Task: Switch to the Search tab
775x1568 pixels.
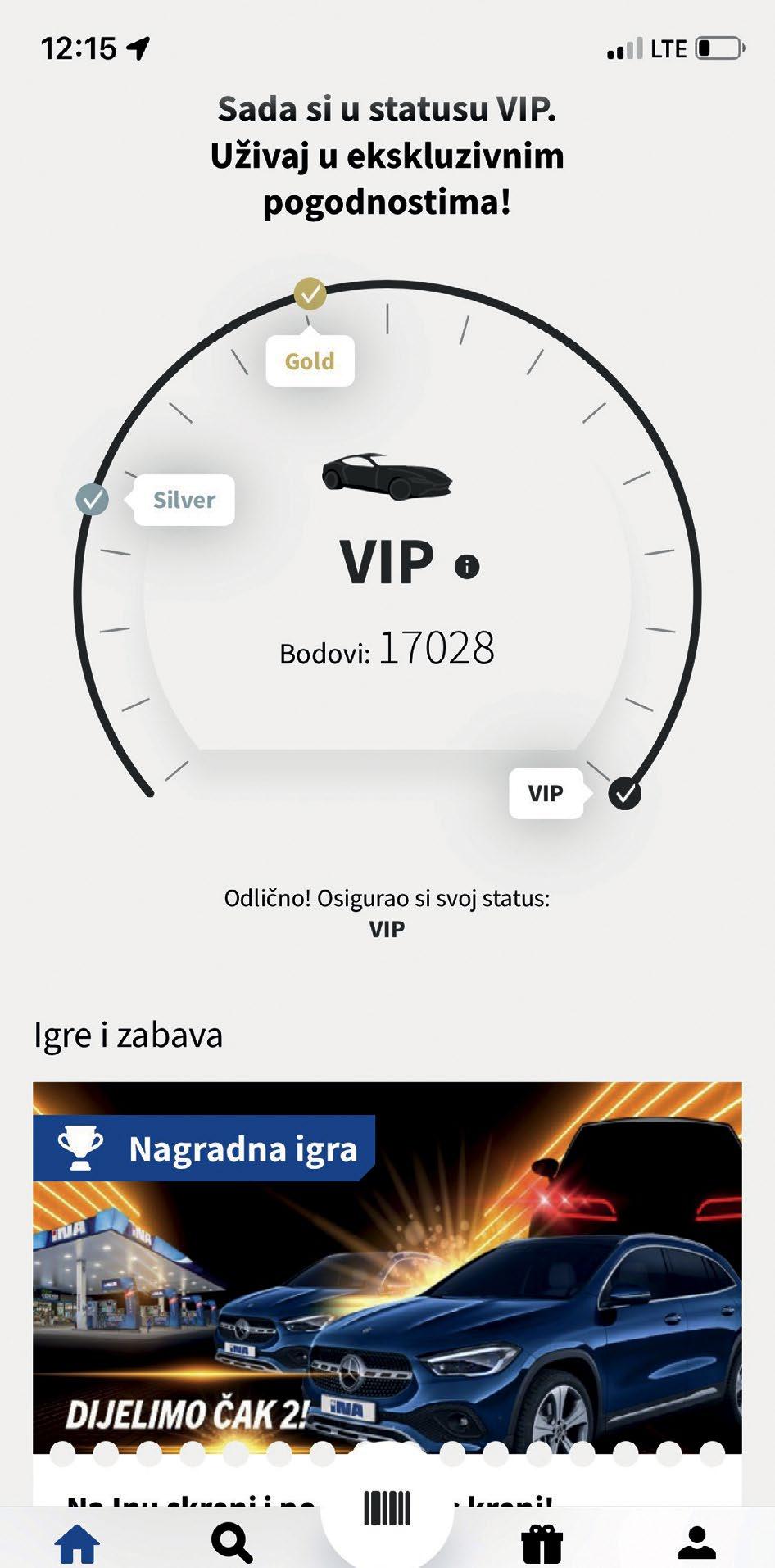Action: click(x=232, y=1543)
